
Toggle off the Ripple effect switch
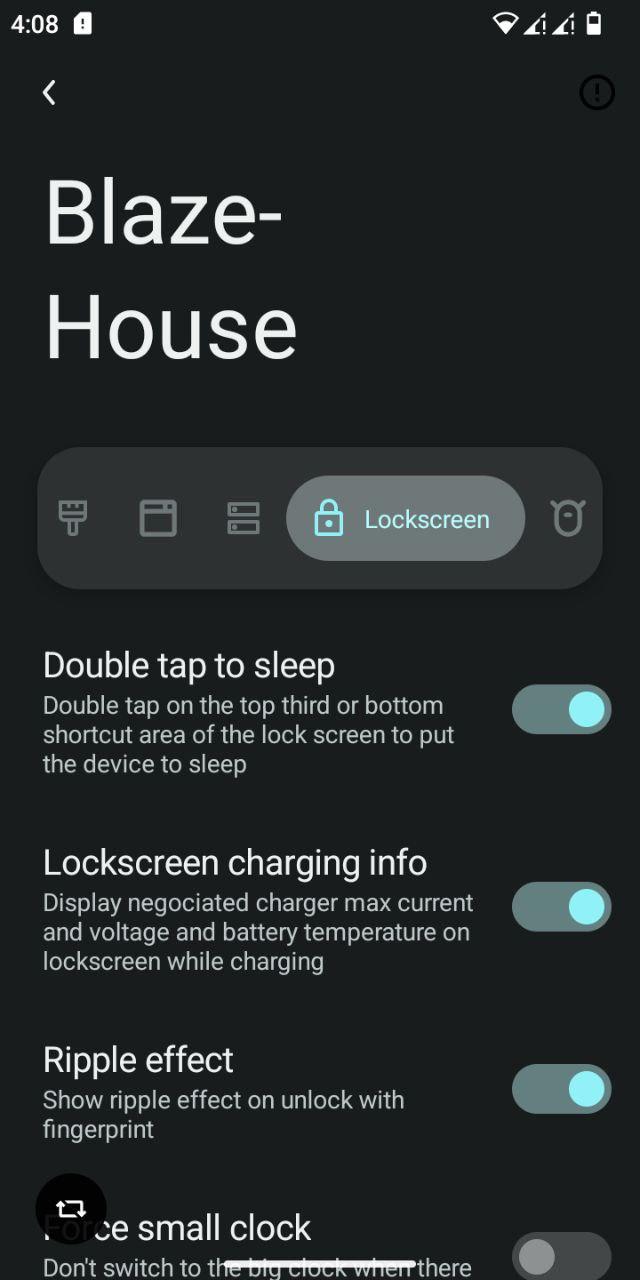pyautogui.click(x=561, y=1089)
